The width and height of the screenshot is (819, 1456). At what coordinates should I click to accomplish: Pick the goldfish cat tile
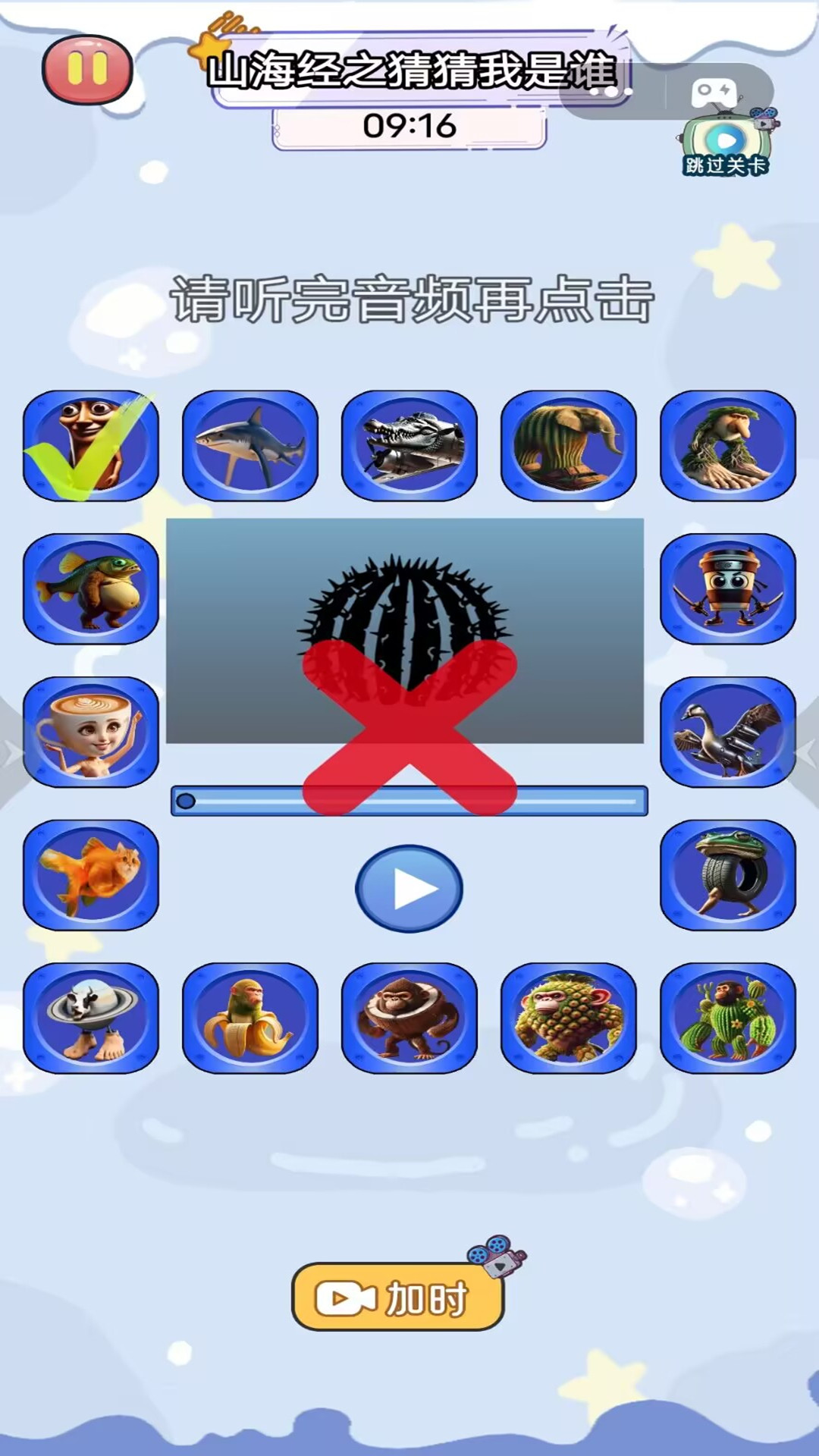pyautogui.click(x=90, y=875)
